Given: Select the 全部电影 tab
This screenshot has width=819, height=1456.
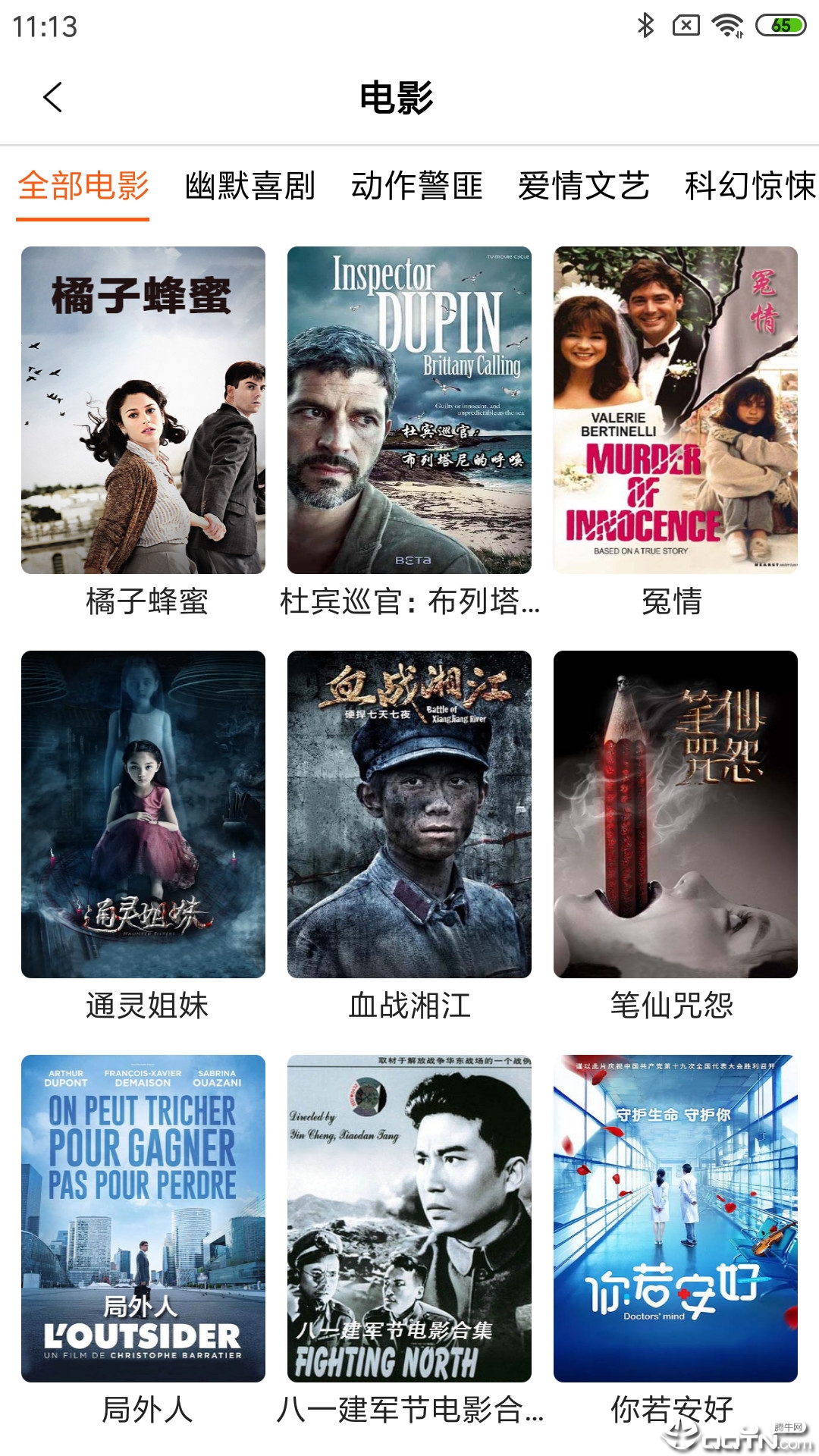Looking at the screenshot, I should (83, 186).
